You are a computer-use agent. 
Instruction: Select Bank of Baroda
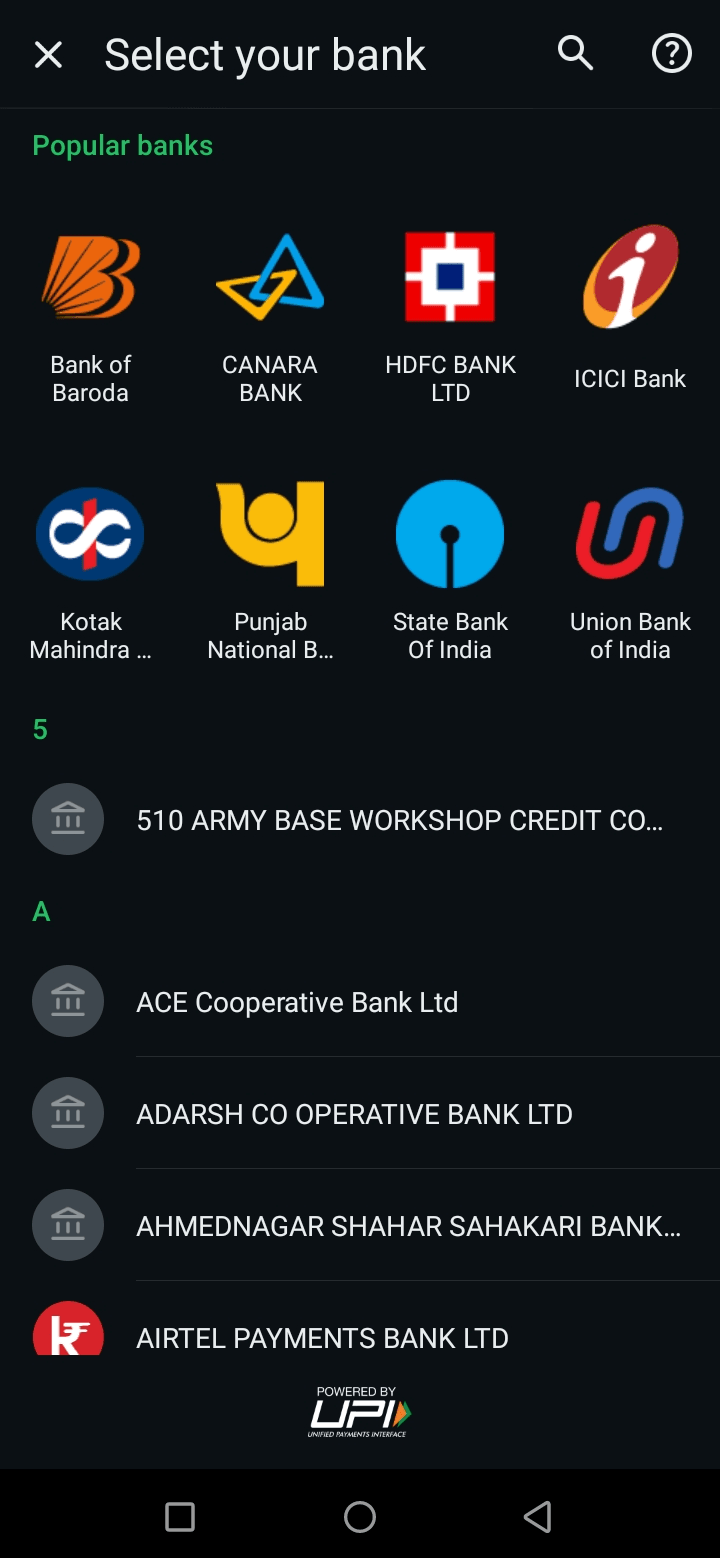90,315
